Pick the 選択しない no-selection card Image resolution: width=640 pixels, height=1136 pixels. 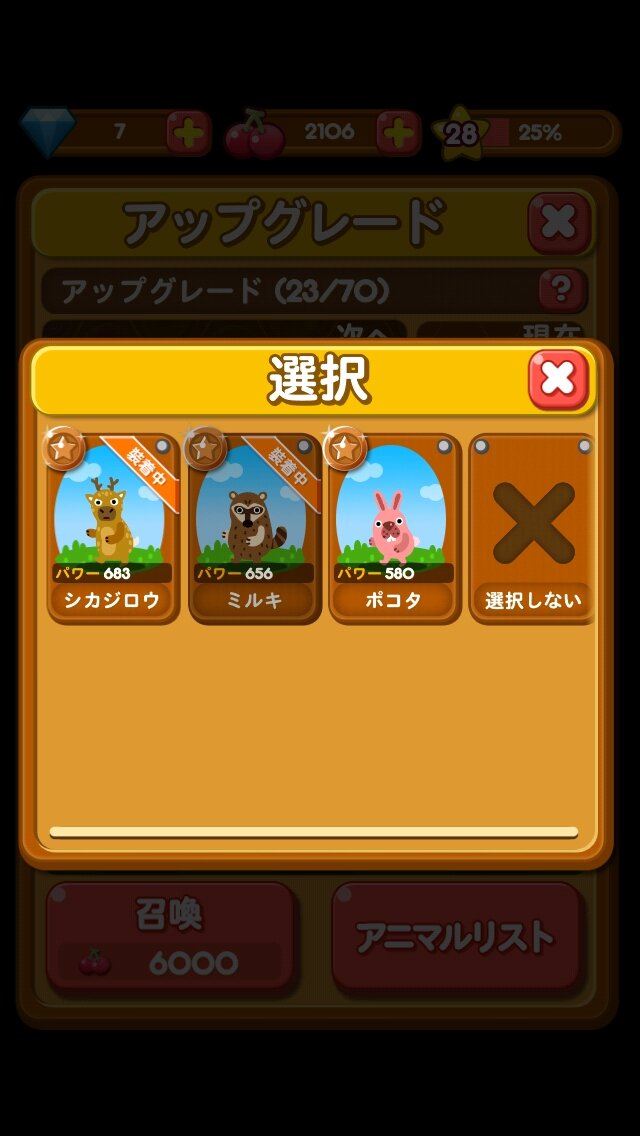(x=533, y=528)
